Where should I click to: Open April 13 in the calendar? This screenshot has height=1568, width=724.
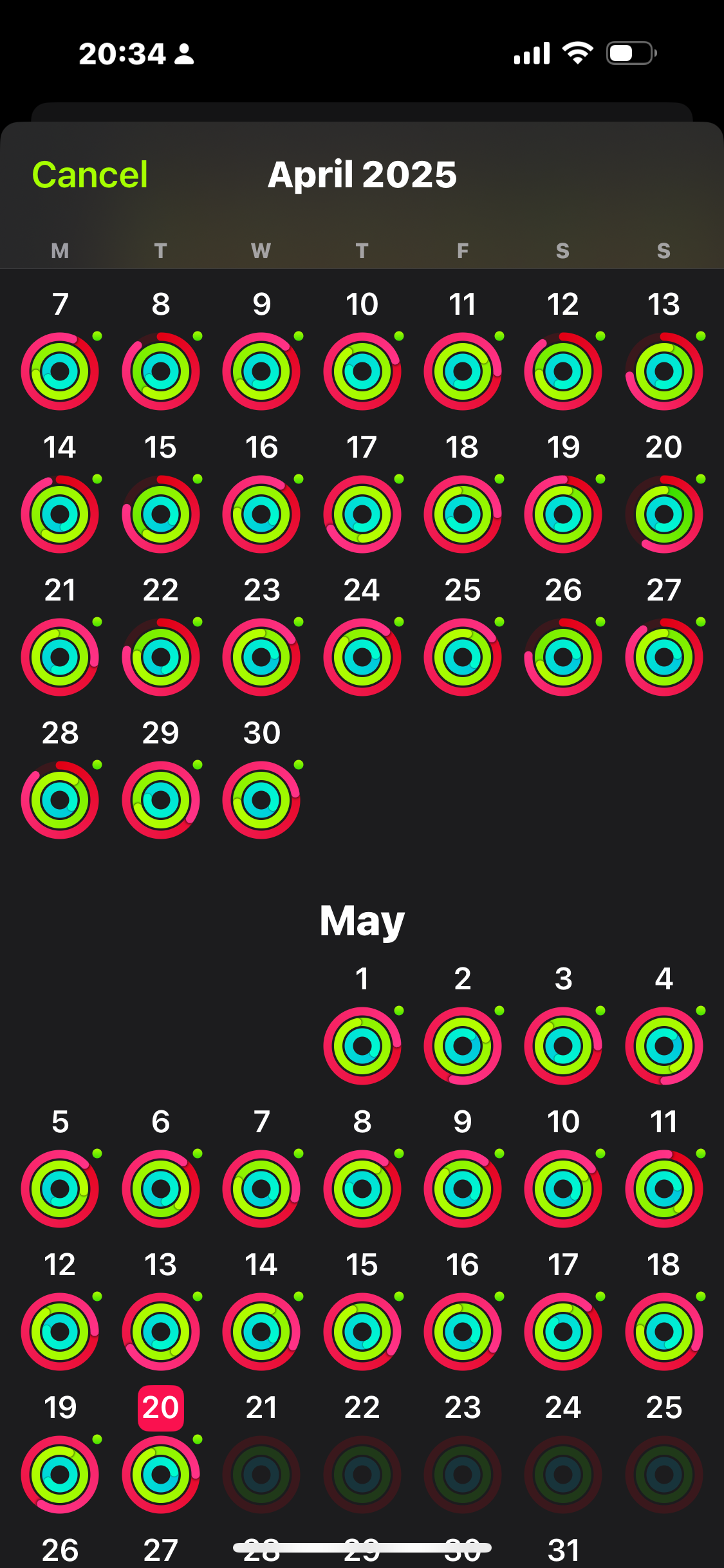[x=664, y=371]
